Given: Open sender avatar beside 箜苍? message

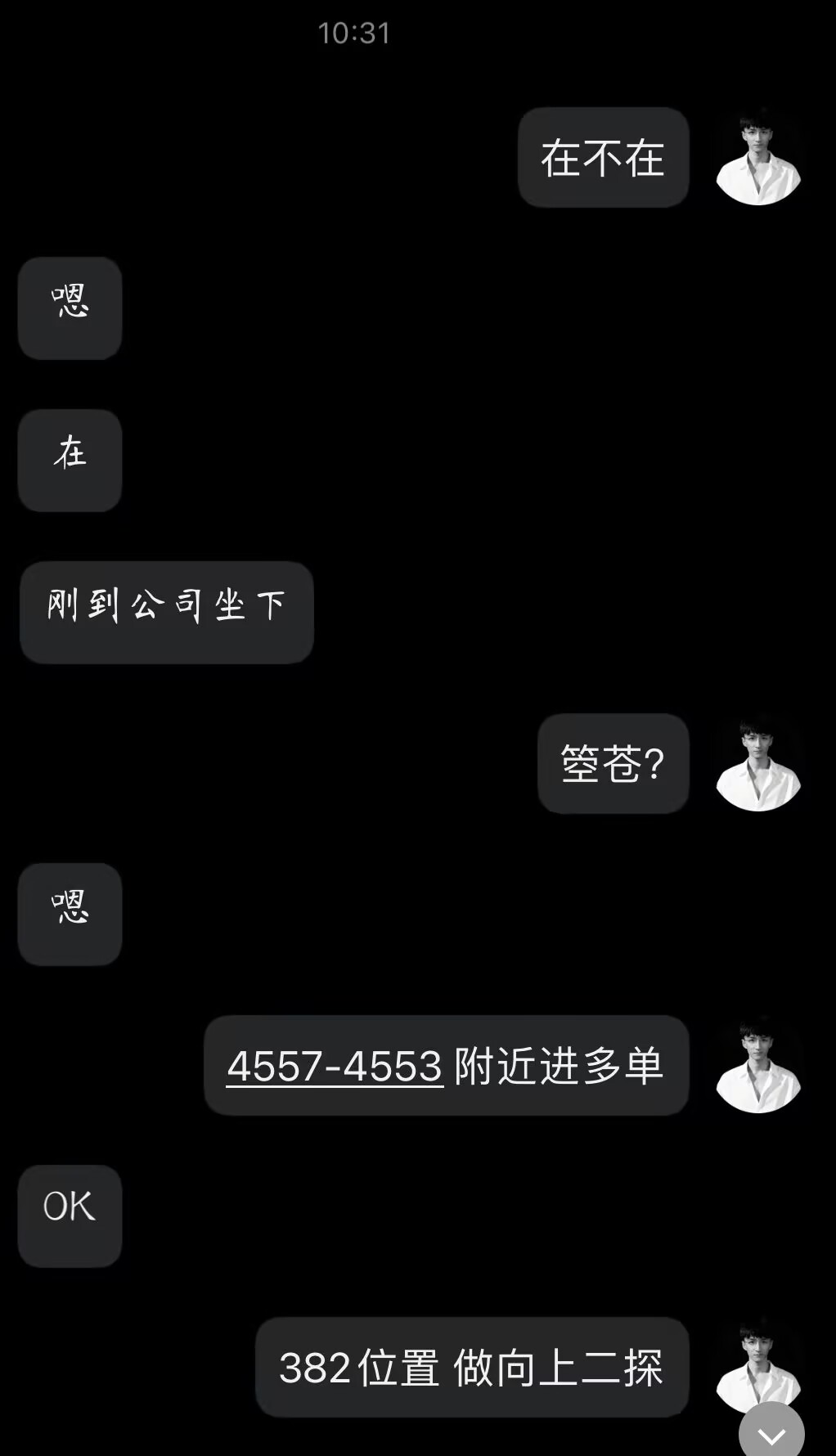Looking at the screenshot, I should pos(758,763).
